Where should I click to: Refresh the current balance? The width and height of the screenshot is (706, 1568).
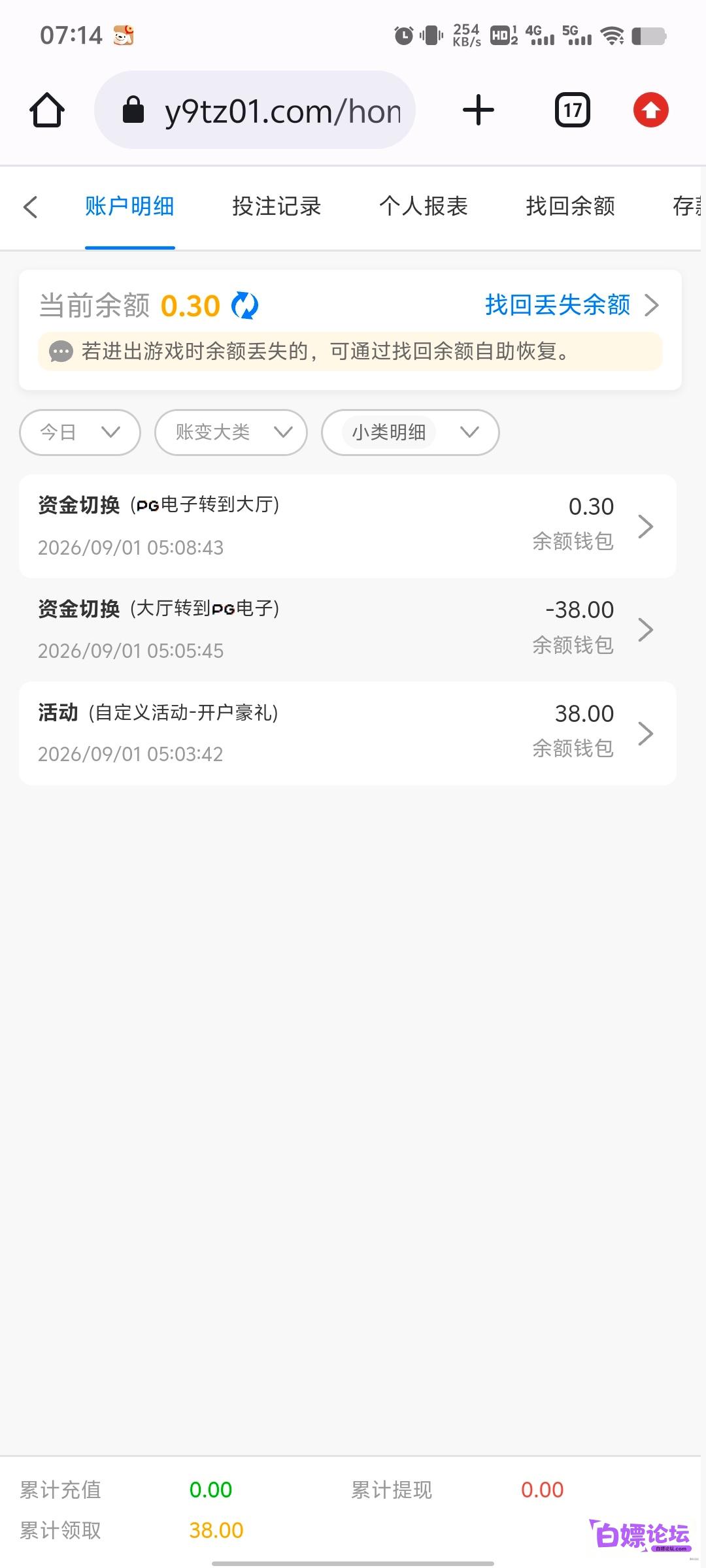click(x=245, y=305)
